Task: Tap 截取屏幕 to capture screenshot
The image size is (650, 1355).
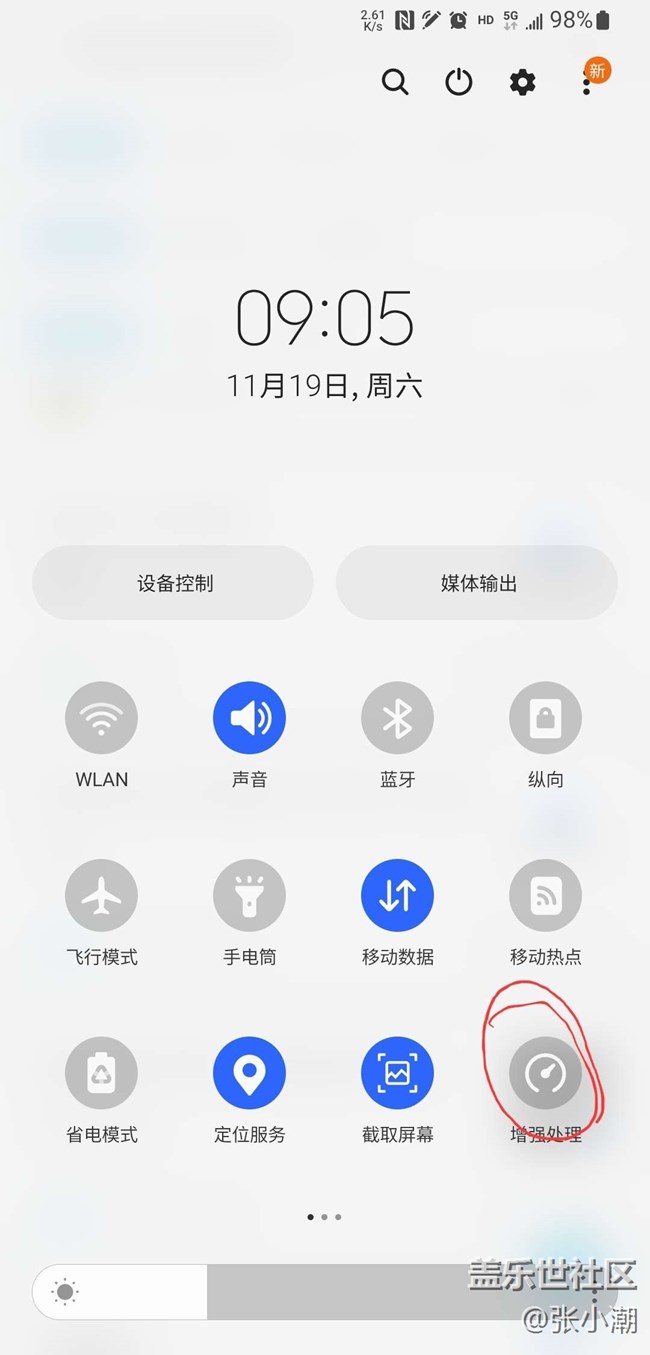Action: (398, 1074)
